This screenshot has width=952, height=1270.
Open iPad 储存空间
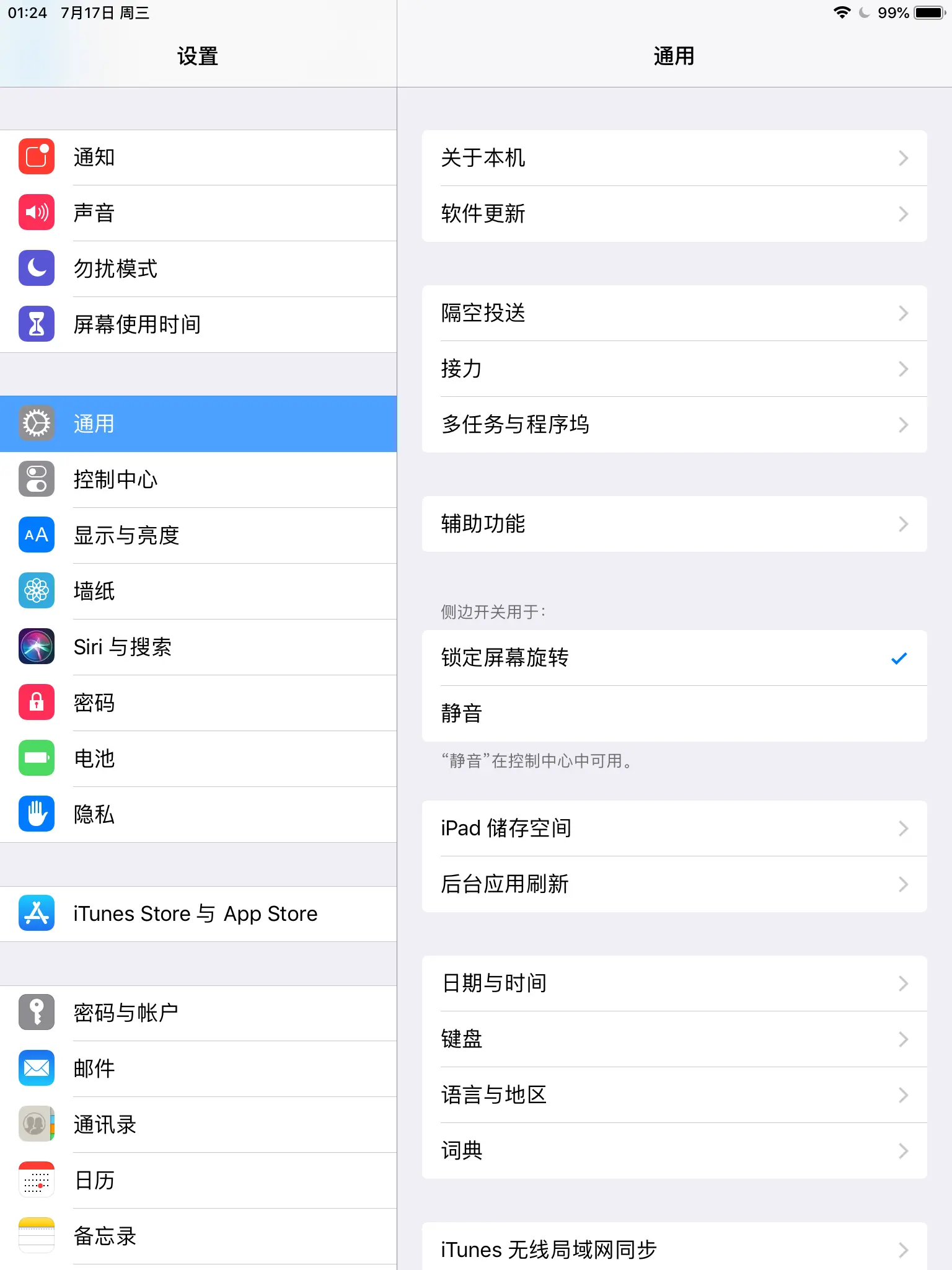pyautogui.click(x=674, y=828)
